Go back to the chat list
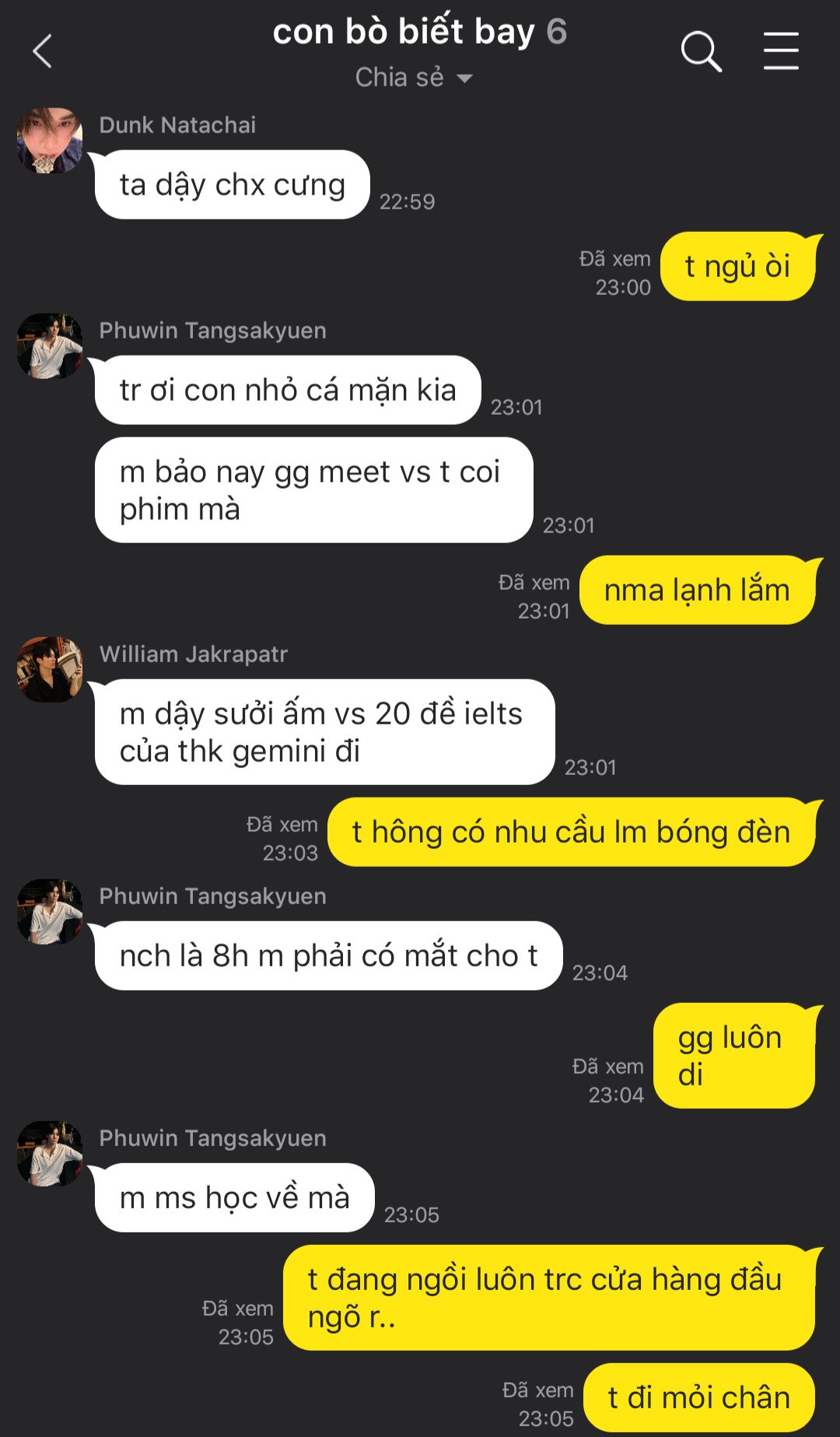The image size is (840, 1437). 43,51
